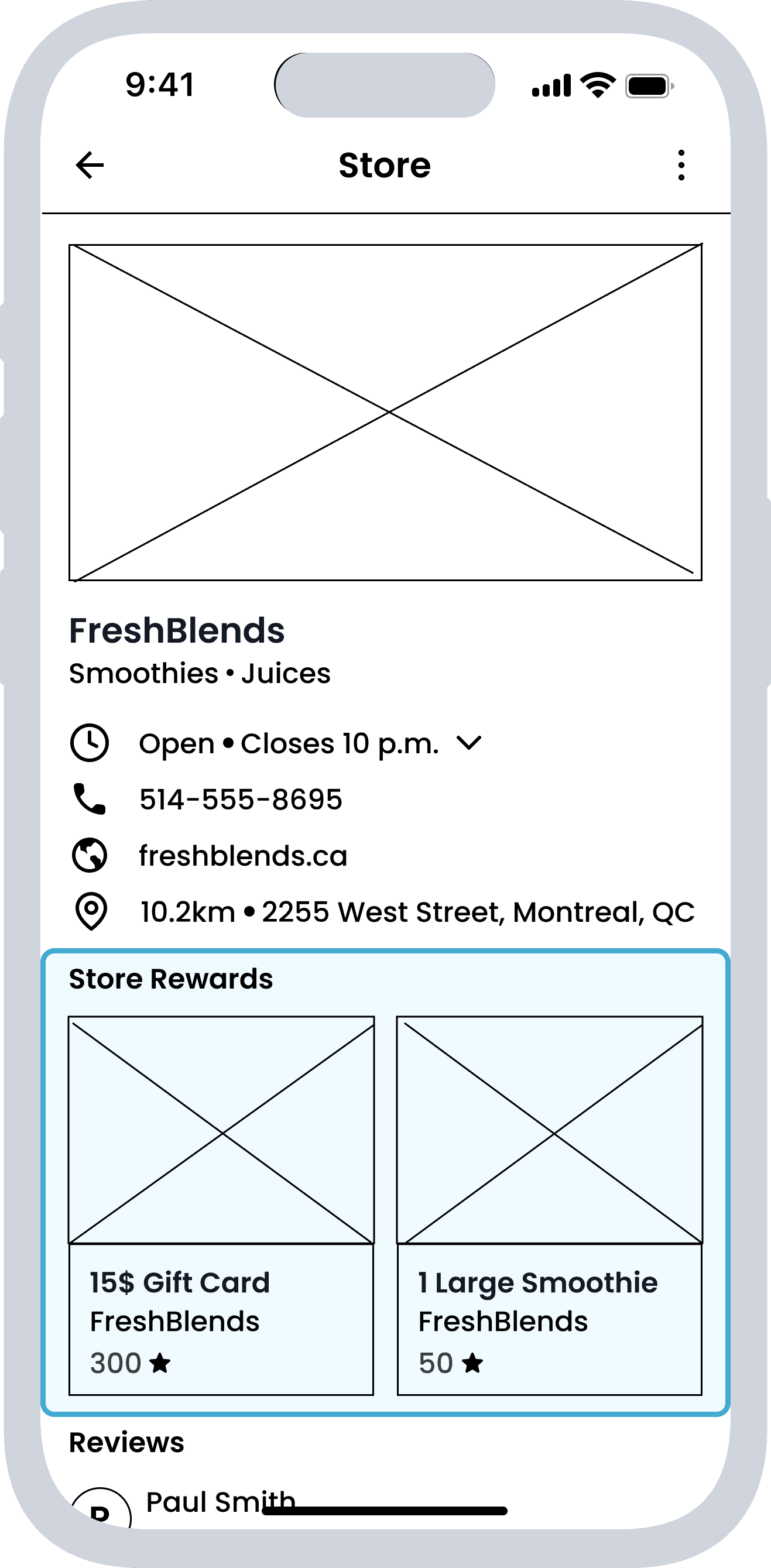
Task: Call 514-555-8695
Action: pos(241,799)
